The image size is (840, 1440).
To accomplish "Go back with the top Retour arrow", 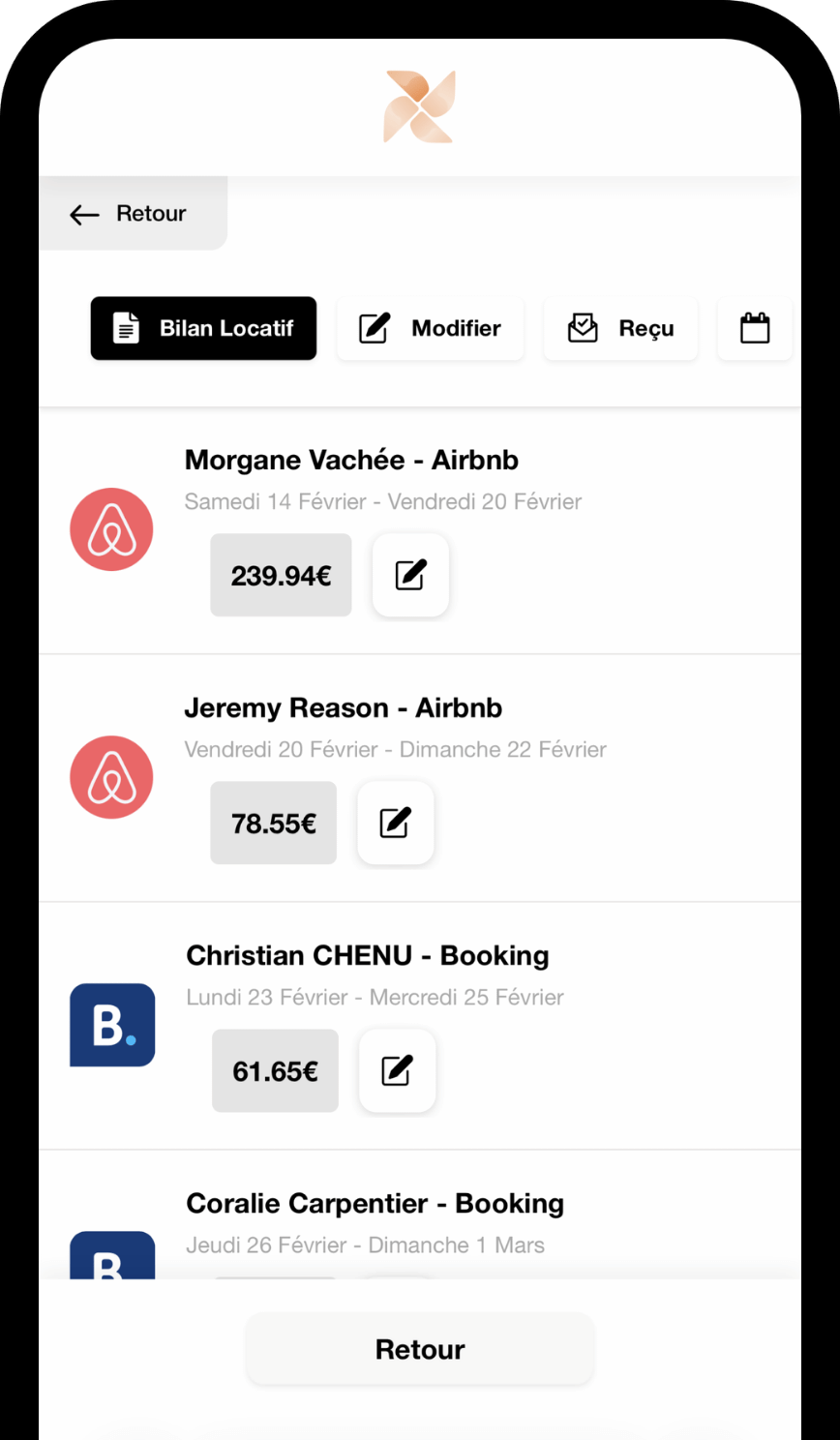I will (x=130, y=214).
